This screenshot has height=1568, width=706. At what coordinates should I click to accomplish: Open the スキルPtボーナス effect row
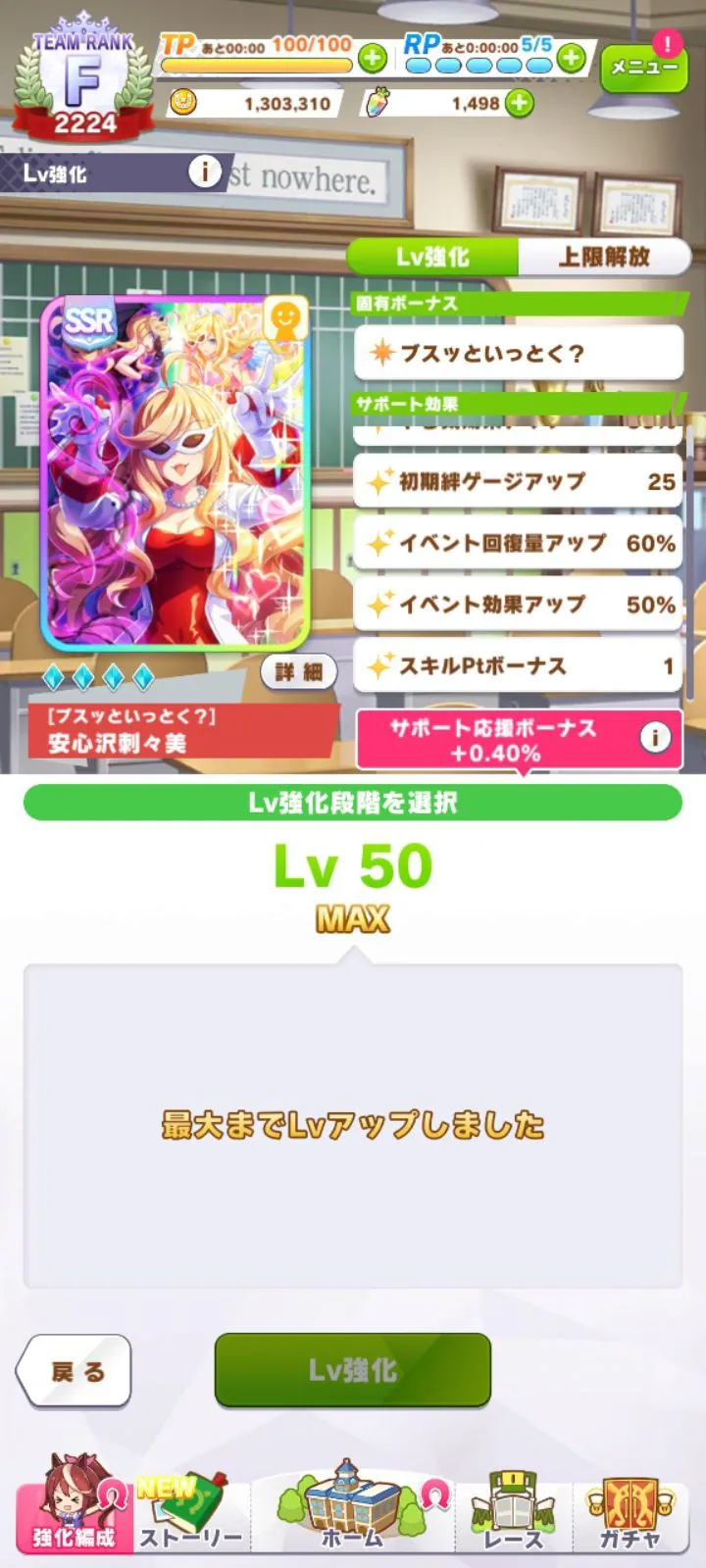tap(518, 666)
